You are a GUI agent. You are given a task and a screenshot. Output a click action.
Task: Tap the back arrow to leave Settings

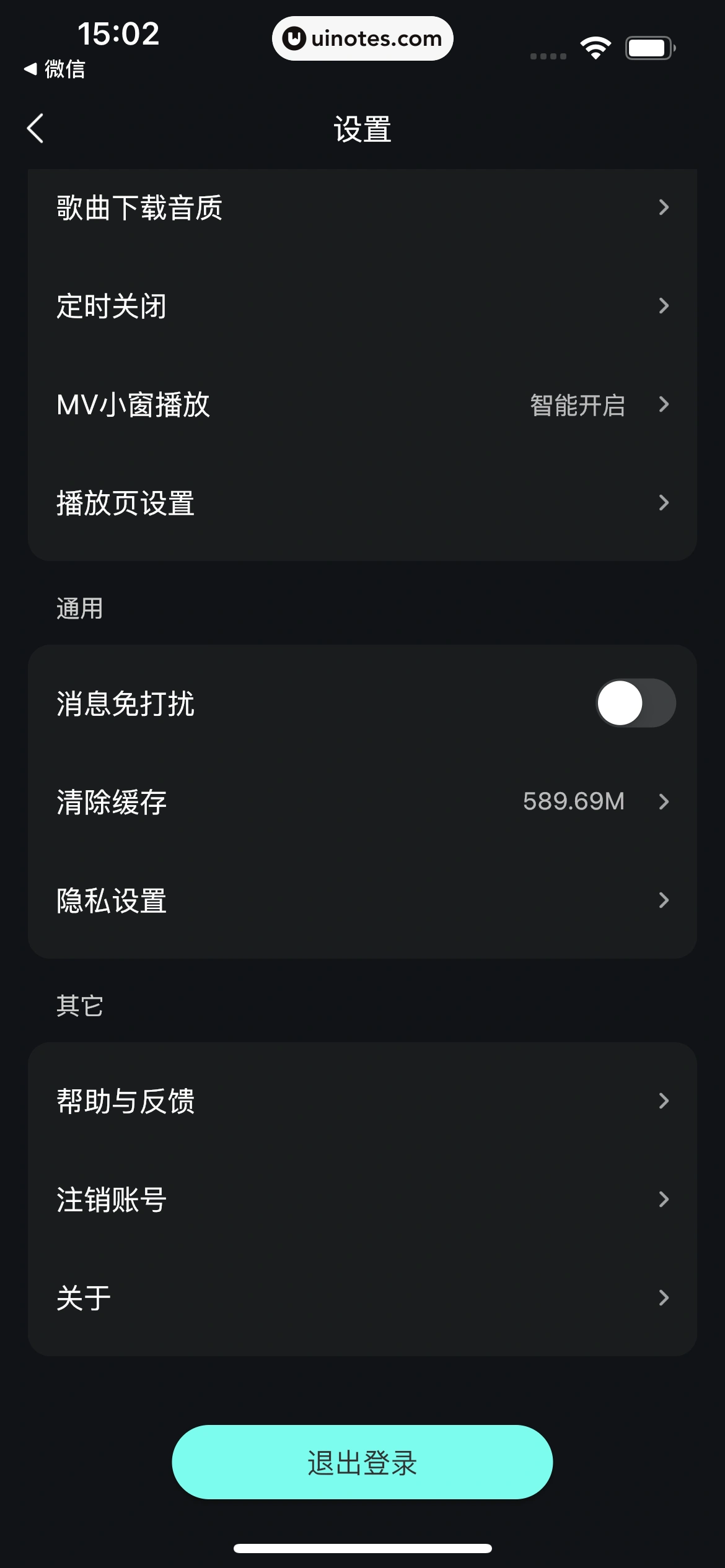35,129
